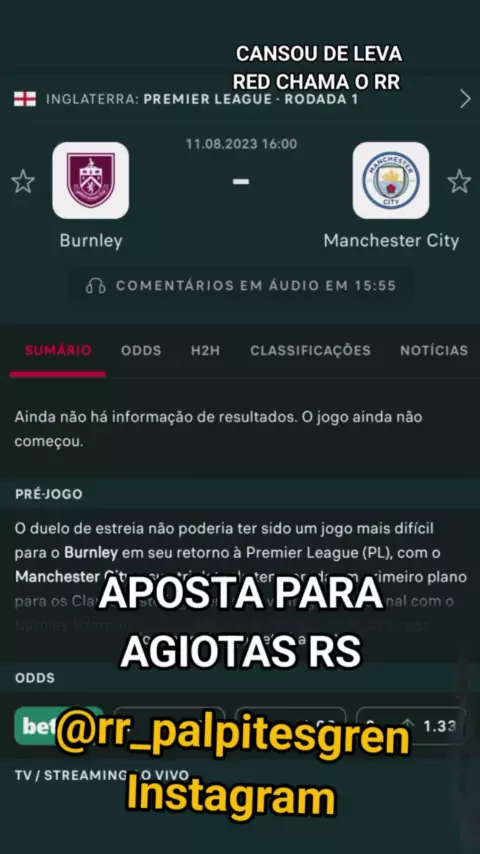Switch to the H2H tab
This screenshot has height=854, width=480.
click(x=205, y=351)
